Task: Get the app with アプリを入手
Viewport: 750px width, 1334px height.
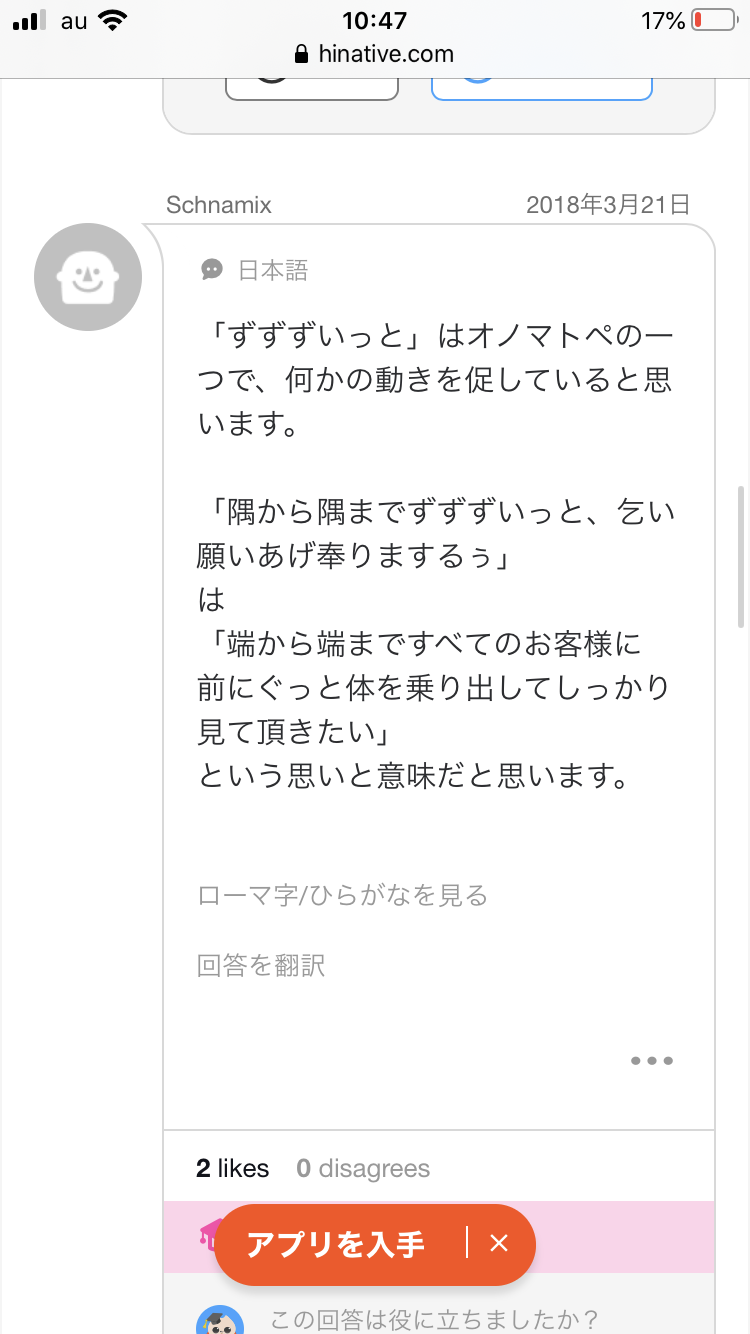Action: click(x=336, y=1244)
